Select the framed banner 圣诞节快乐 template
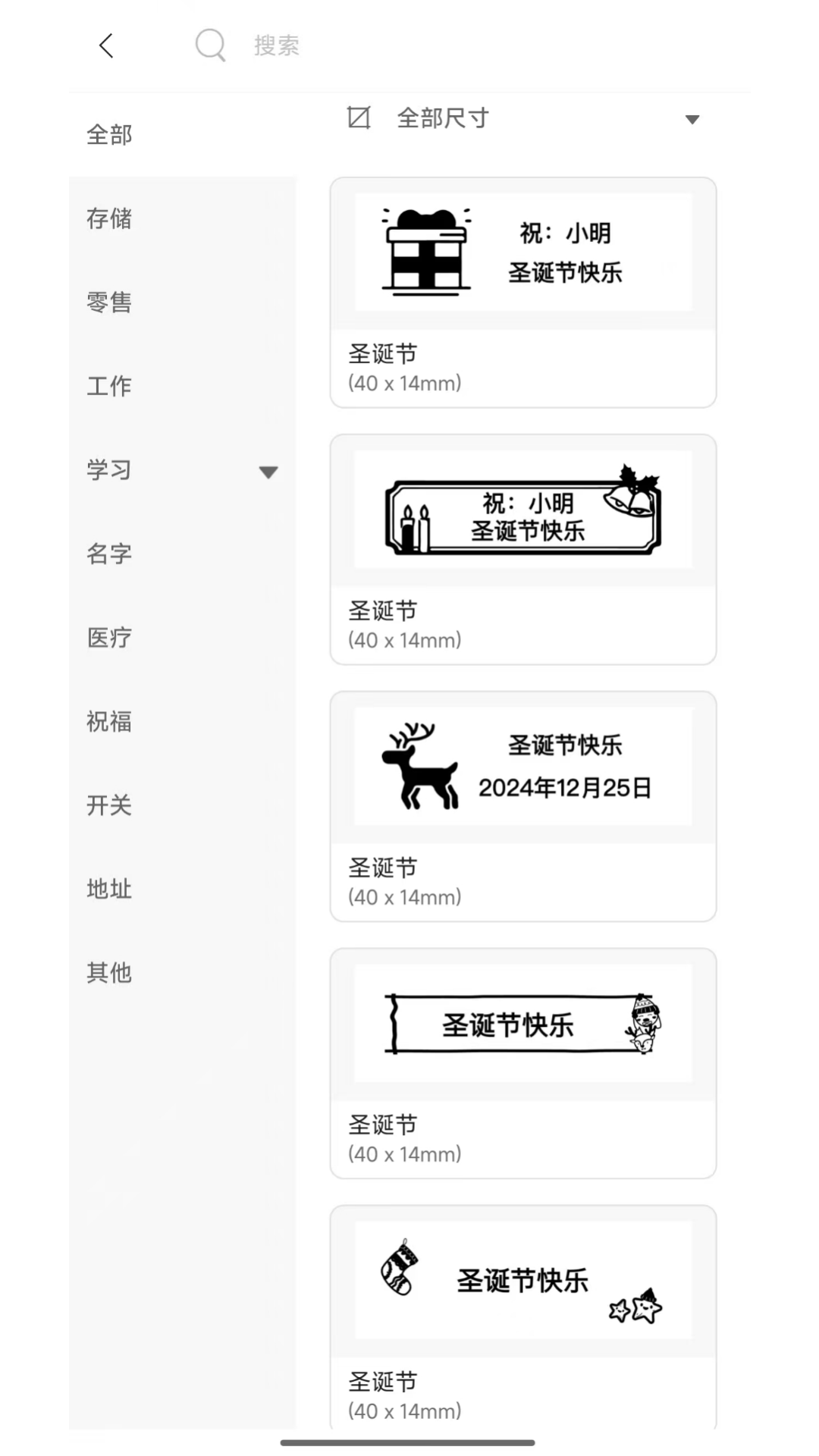Image resolution: width=819 pixels, height=1456 pixels. 523,1063
